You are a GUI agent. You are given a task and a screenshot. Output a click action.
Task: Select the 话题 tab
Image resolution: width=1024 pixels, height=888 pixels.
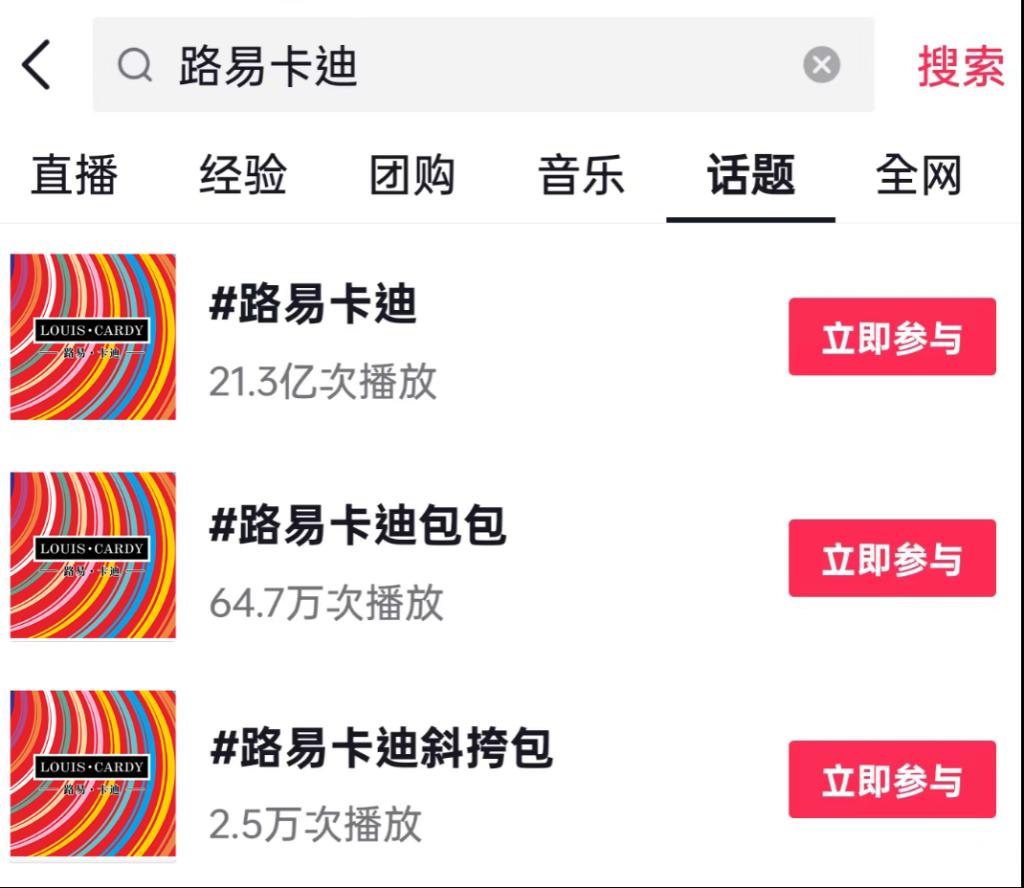click(751, 176)
